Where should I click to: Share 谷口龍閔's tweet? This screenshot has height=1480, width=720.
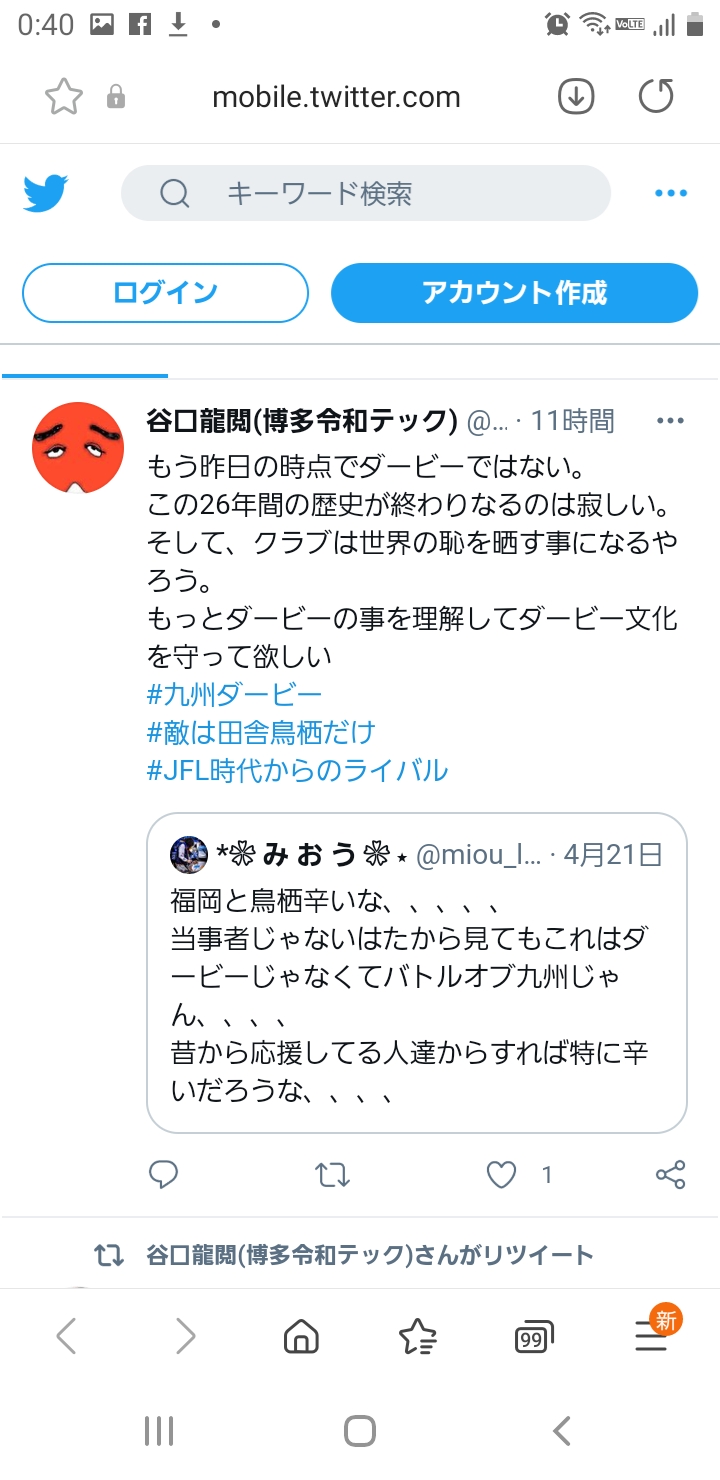tap(670, 1174)
